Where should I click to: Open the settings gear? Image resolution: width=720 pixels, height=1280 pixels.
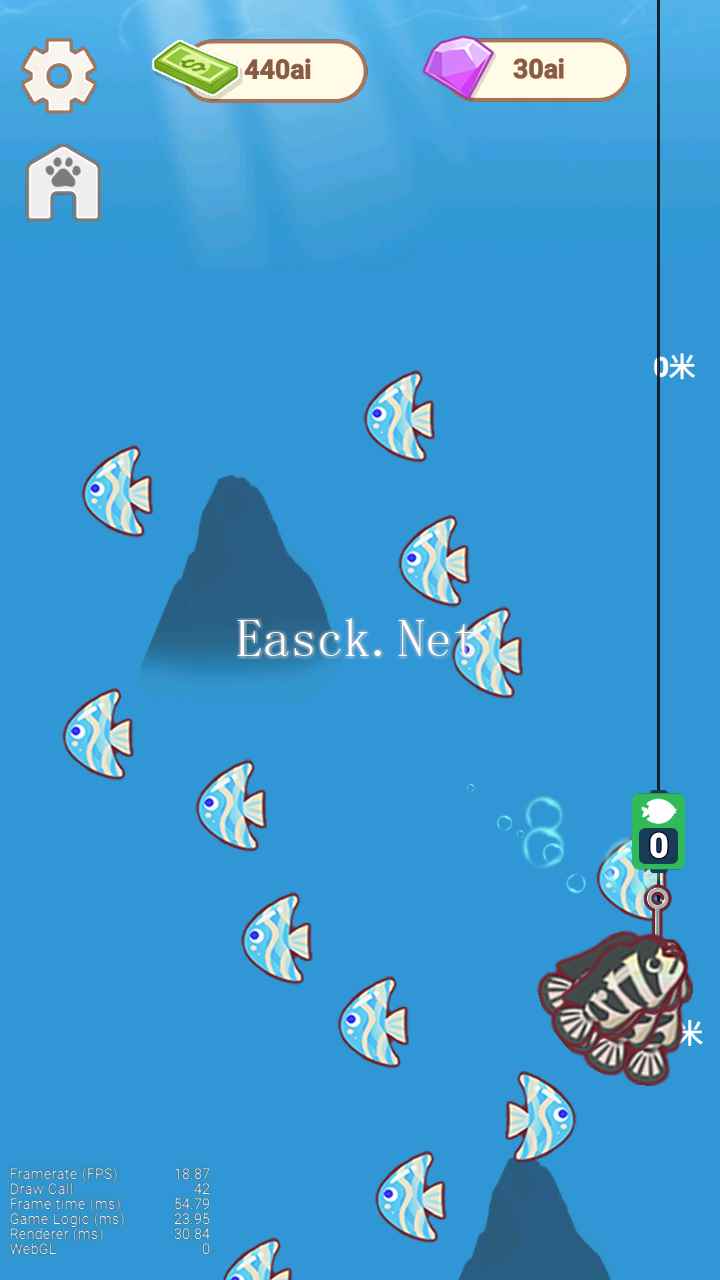click(x=59, y=75)
